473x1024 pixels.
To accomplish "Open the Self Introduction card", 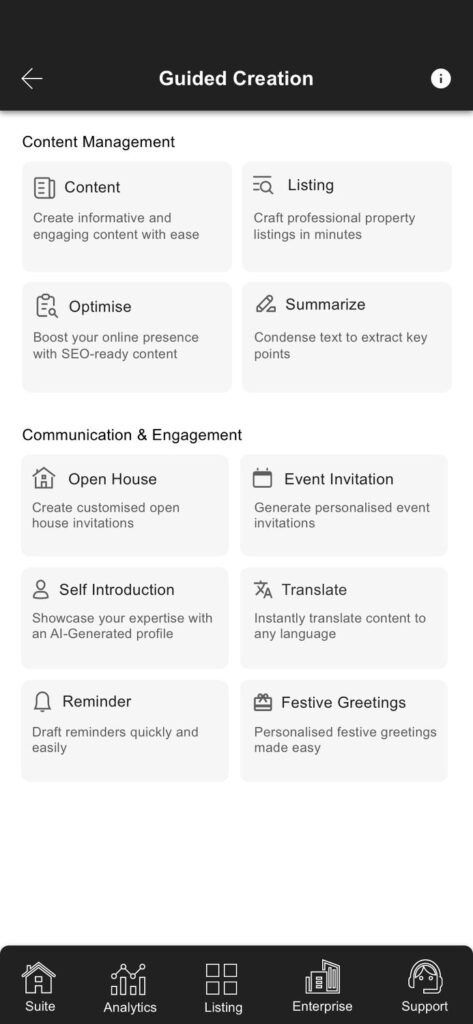I will pos(125,618).
